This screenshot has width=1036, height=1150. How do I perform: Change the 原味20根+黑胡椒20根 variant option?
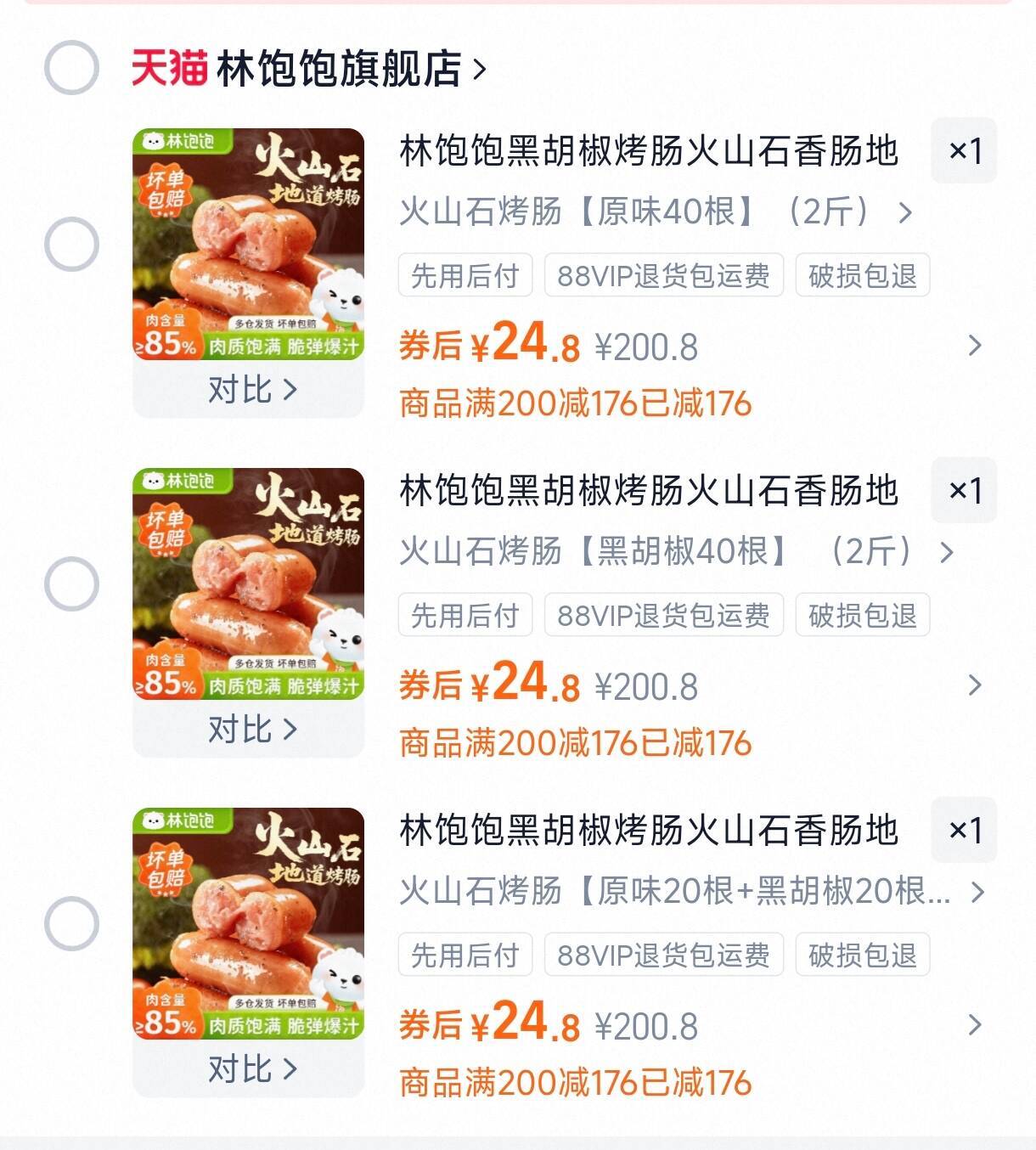[x=690, y=891]
